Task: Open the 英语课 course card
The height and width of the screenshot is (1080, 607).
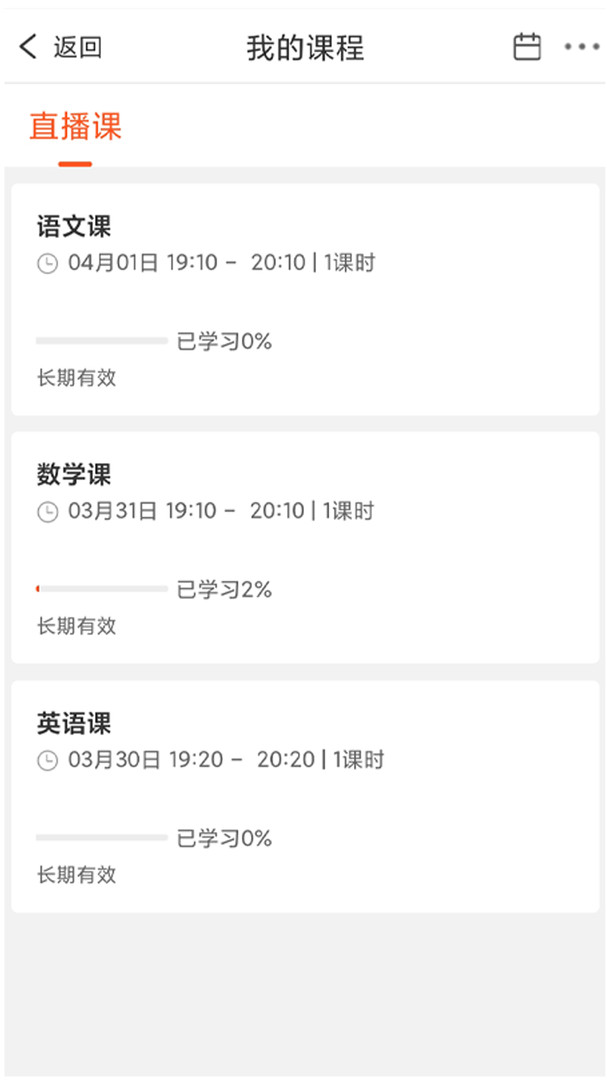Action: (305, 797)
